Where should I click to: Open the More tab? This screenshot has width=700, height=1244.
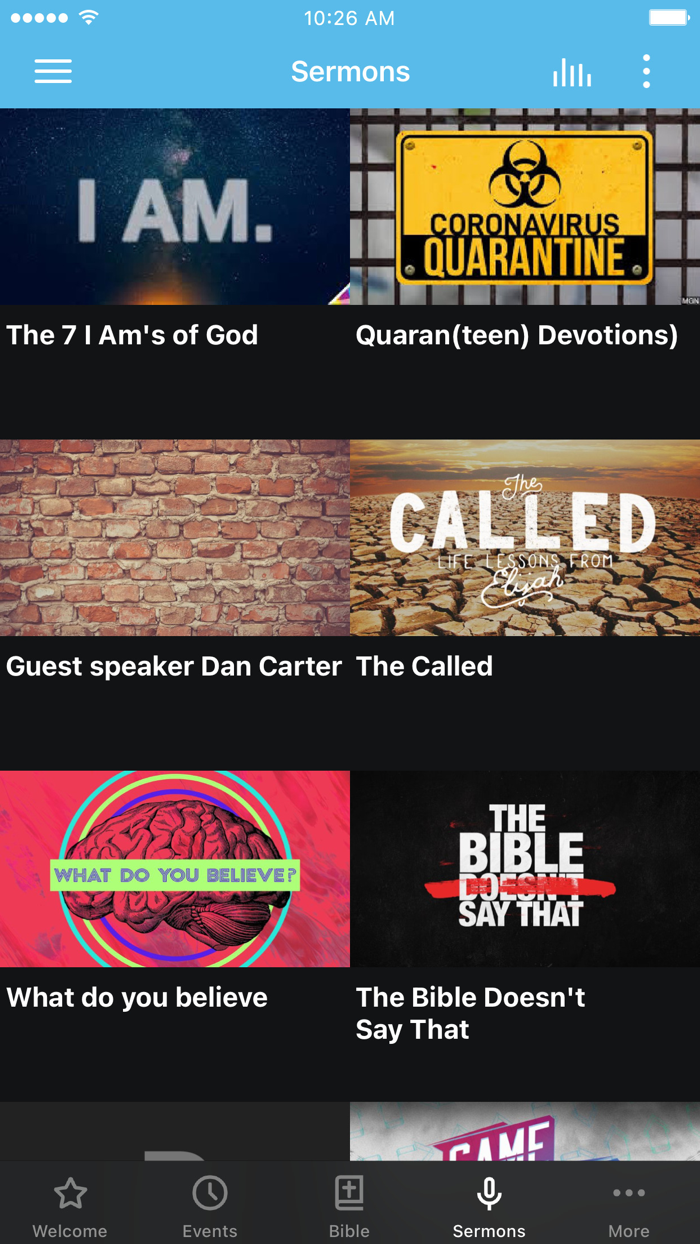tap(629, 1205)
